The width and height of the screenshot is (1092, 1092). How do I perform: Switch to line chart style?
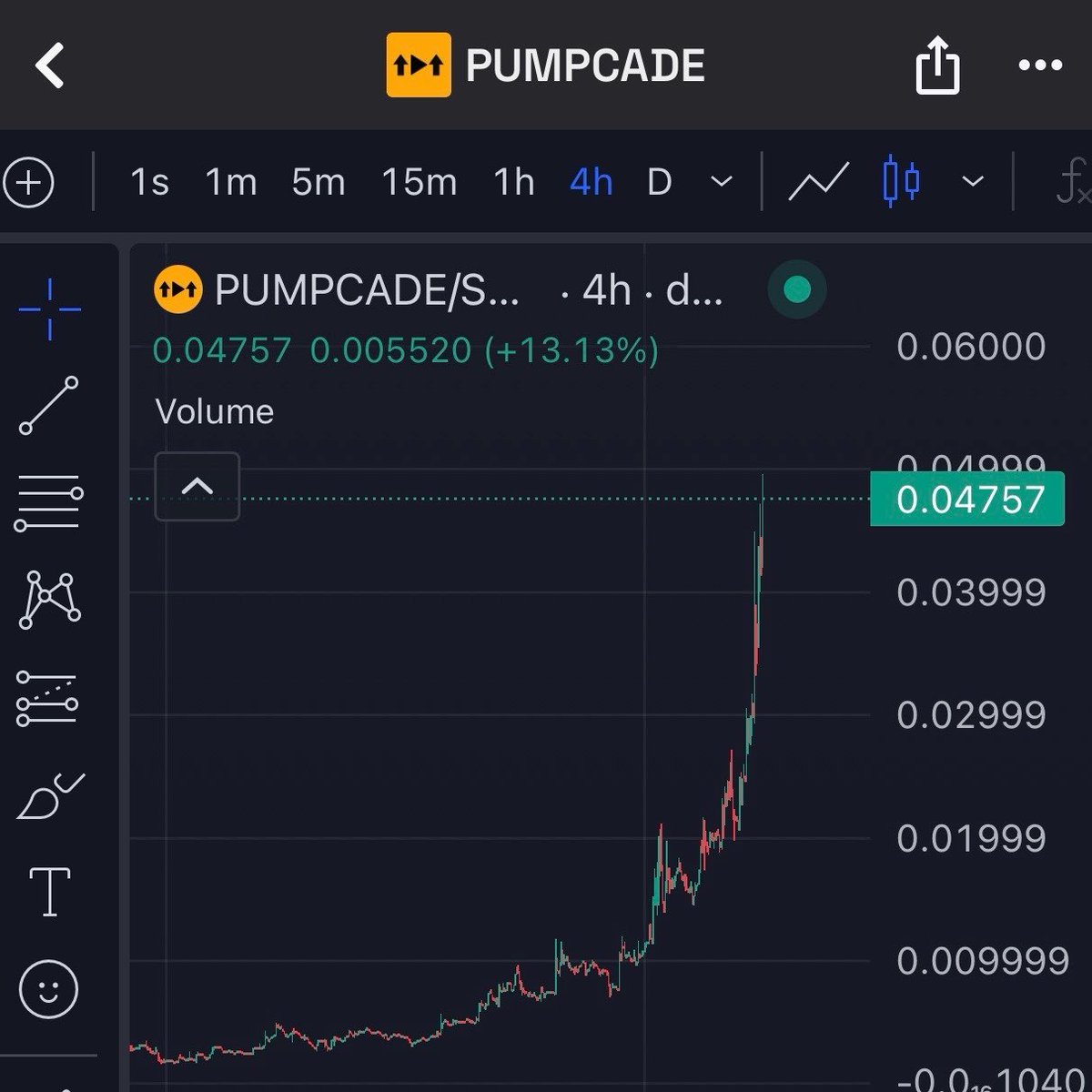[x=818, y=183]
